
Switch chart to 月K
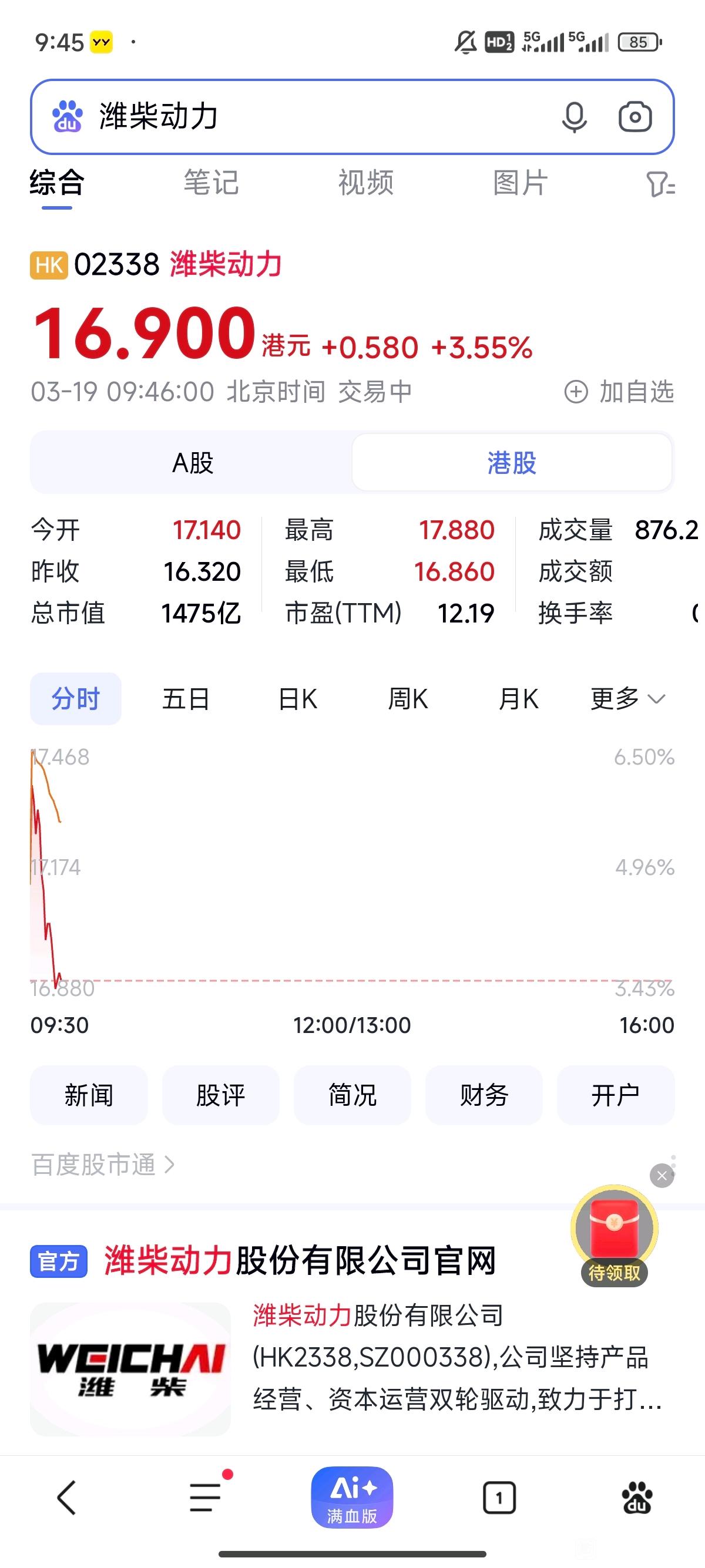[x=518, y=699]
